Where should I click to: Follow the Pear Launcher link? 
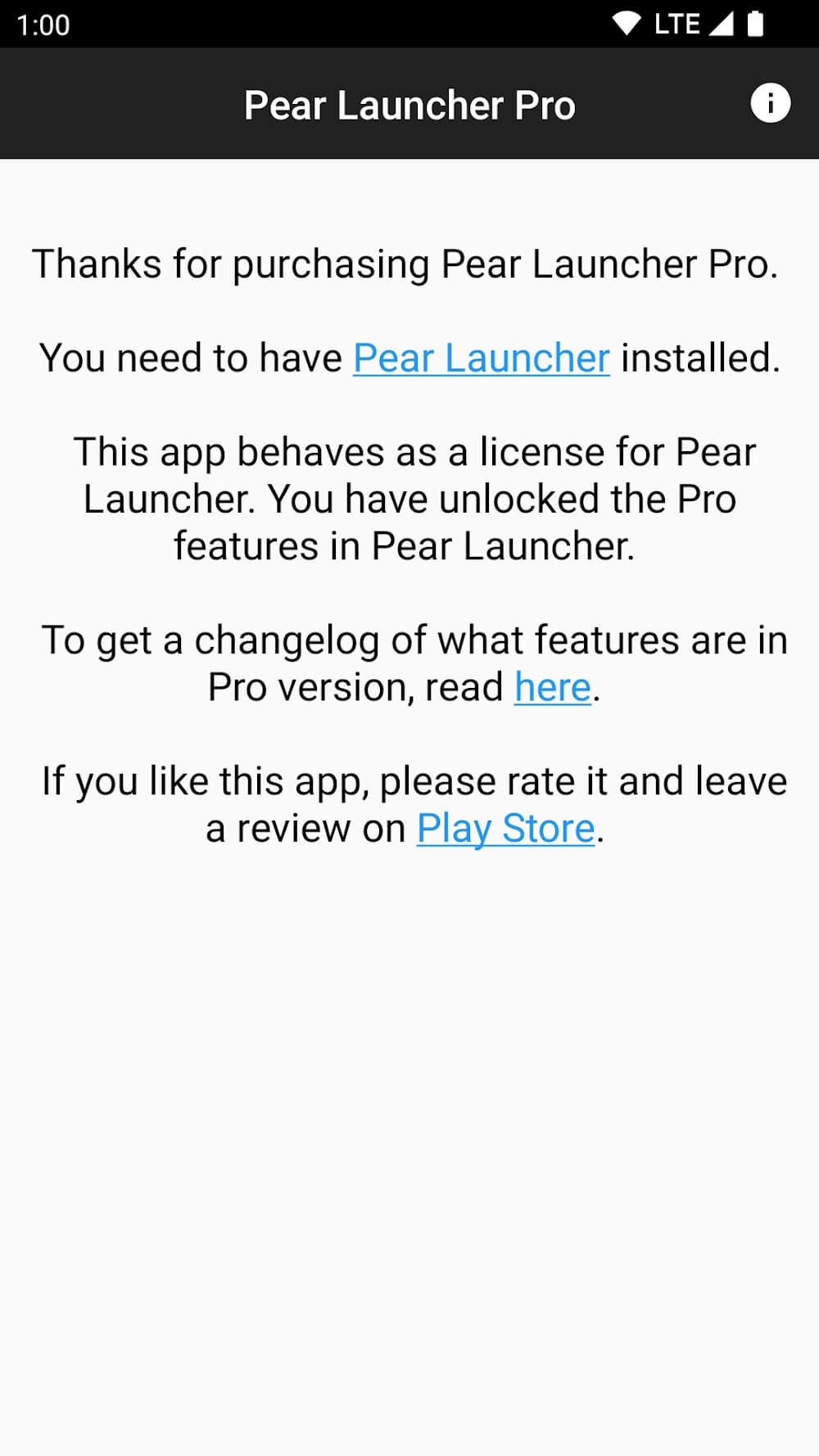(482, 358)
